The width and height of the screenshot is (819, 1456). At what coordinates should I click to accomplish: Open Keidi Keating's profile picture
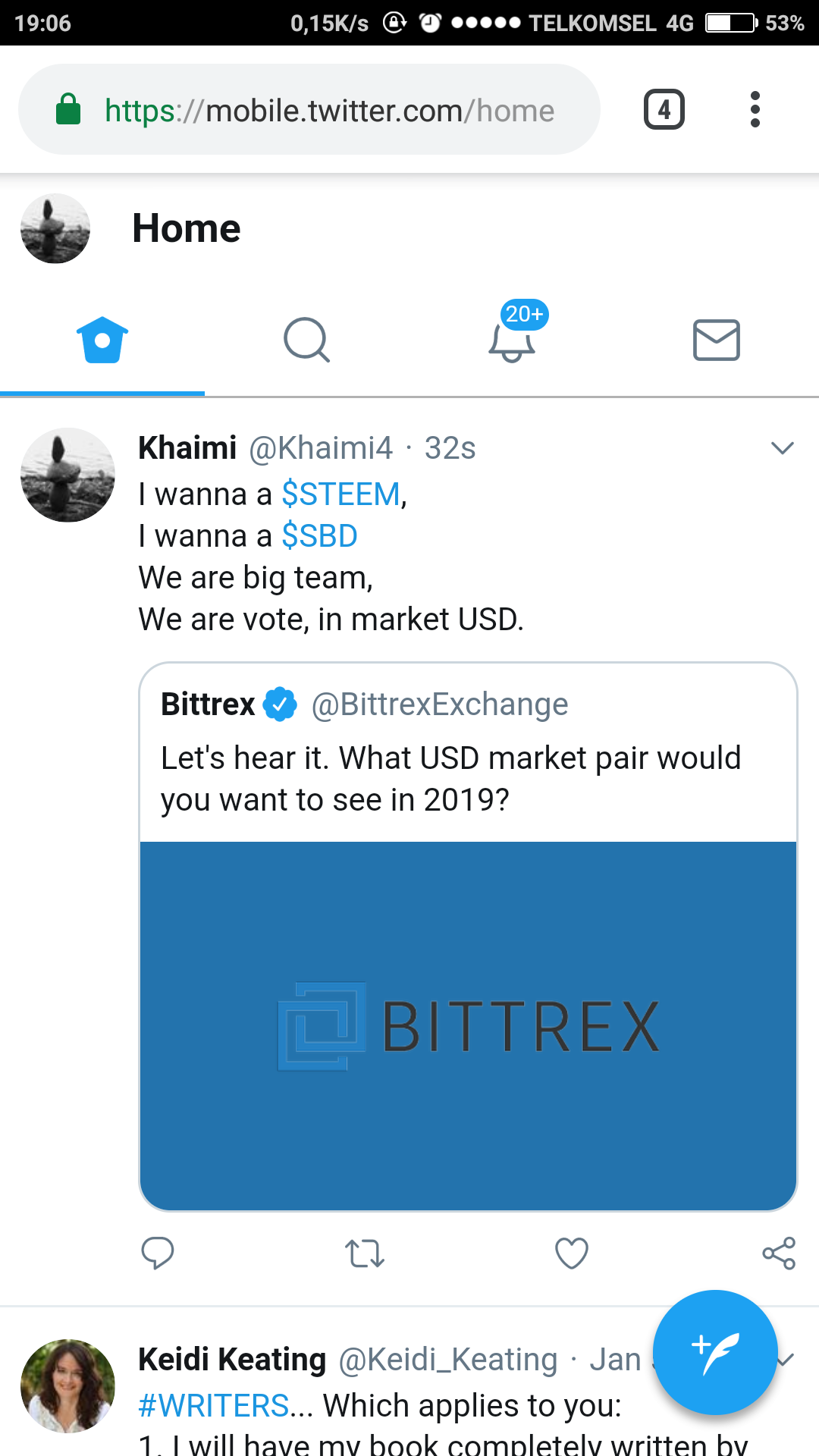coord(67,1385)
